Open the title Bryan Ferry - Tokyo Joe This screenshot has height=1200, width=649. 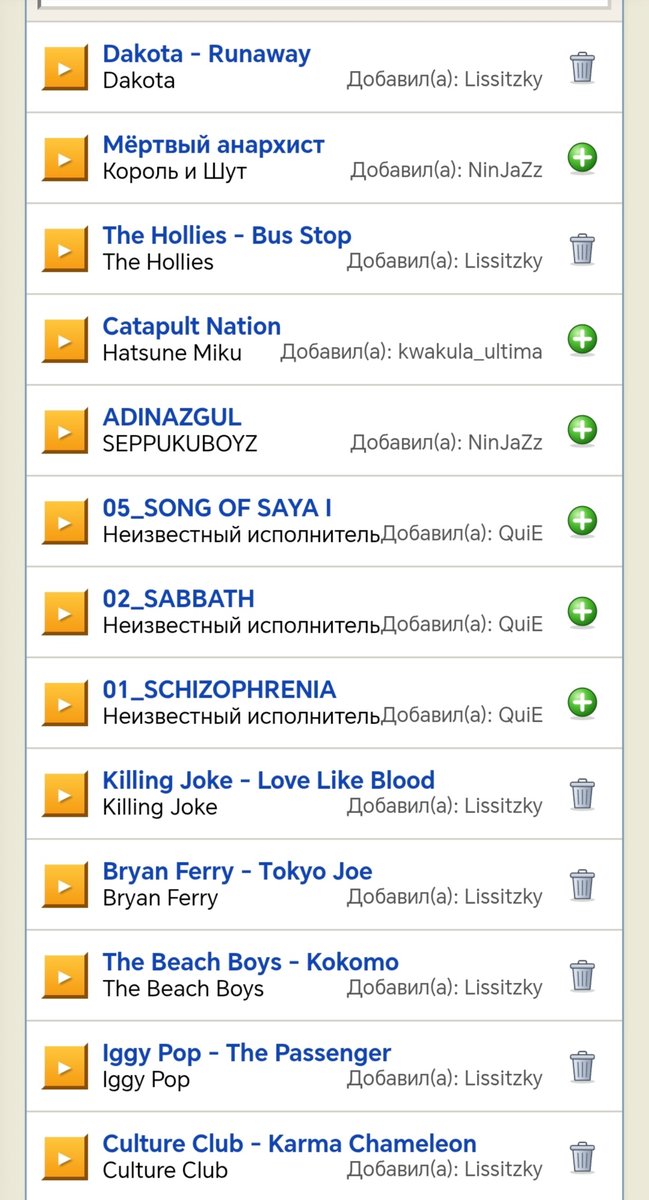pos(237,872)
